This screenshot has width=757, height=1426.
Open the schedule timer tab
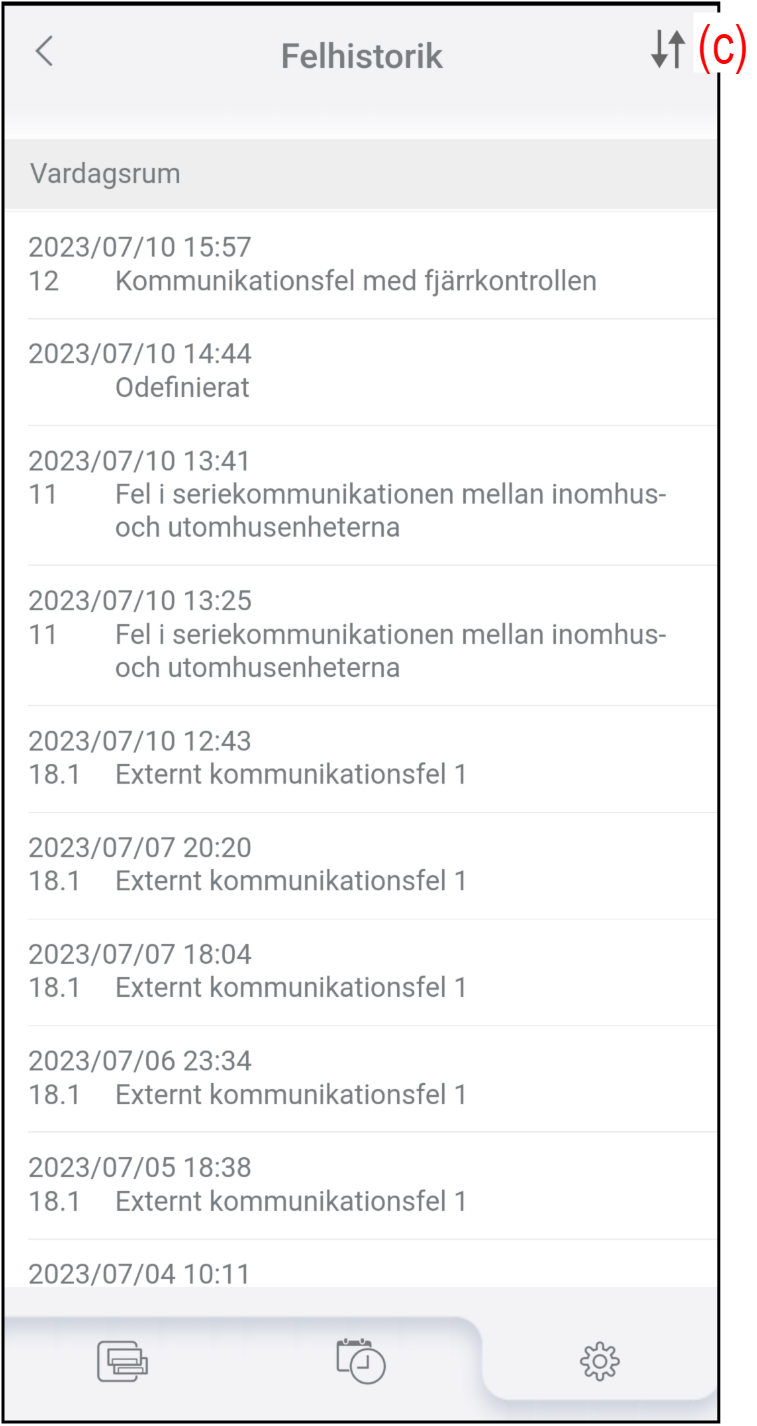[361, 1361]
